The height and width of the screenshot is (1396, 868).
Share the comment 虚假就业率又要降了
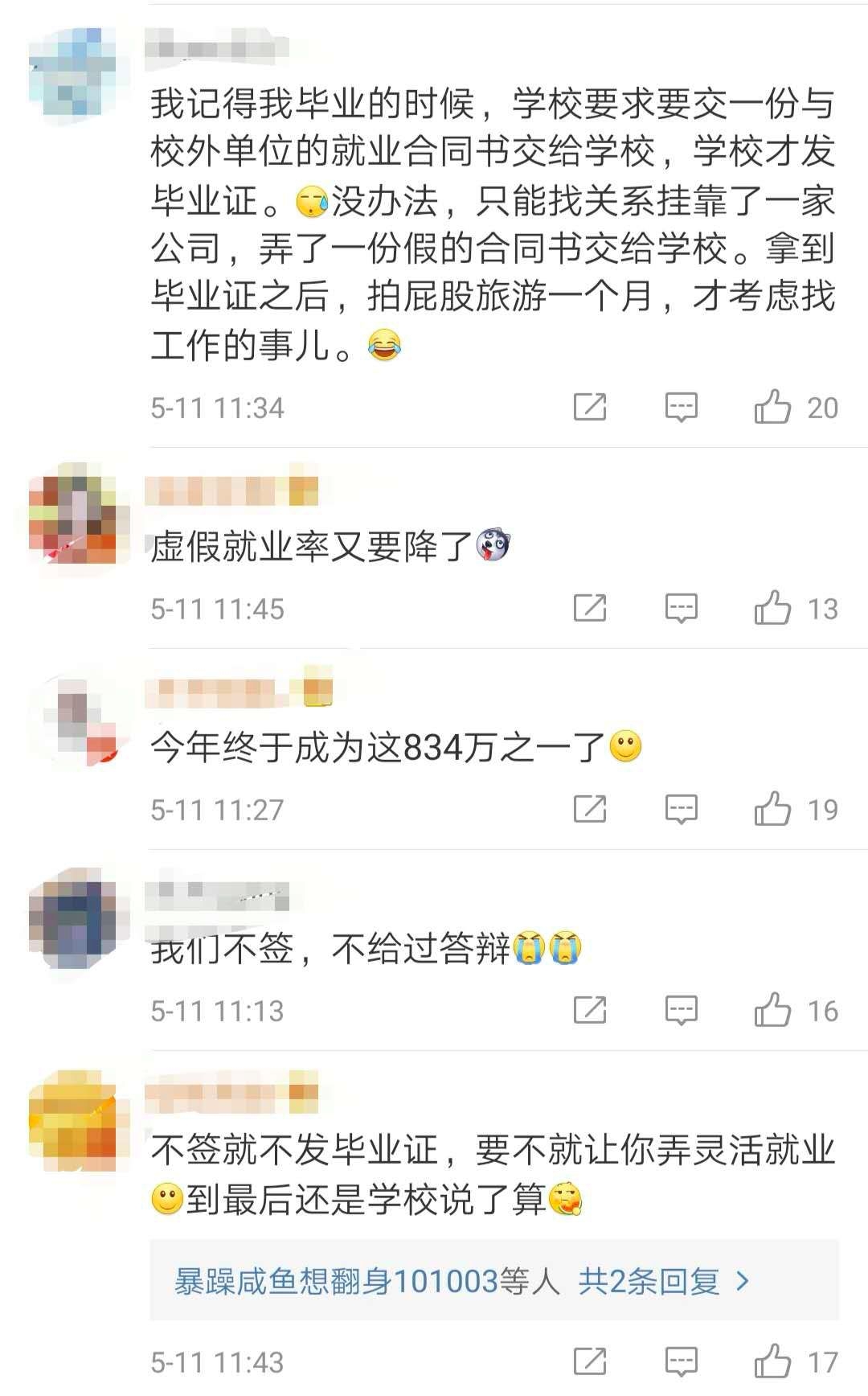click(x=590, y=609)
